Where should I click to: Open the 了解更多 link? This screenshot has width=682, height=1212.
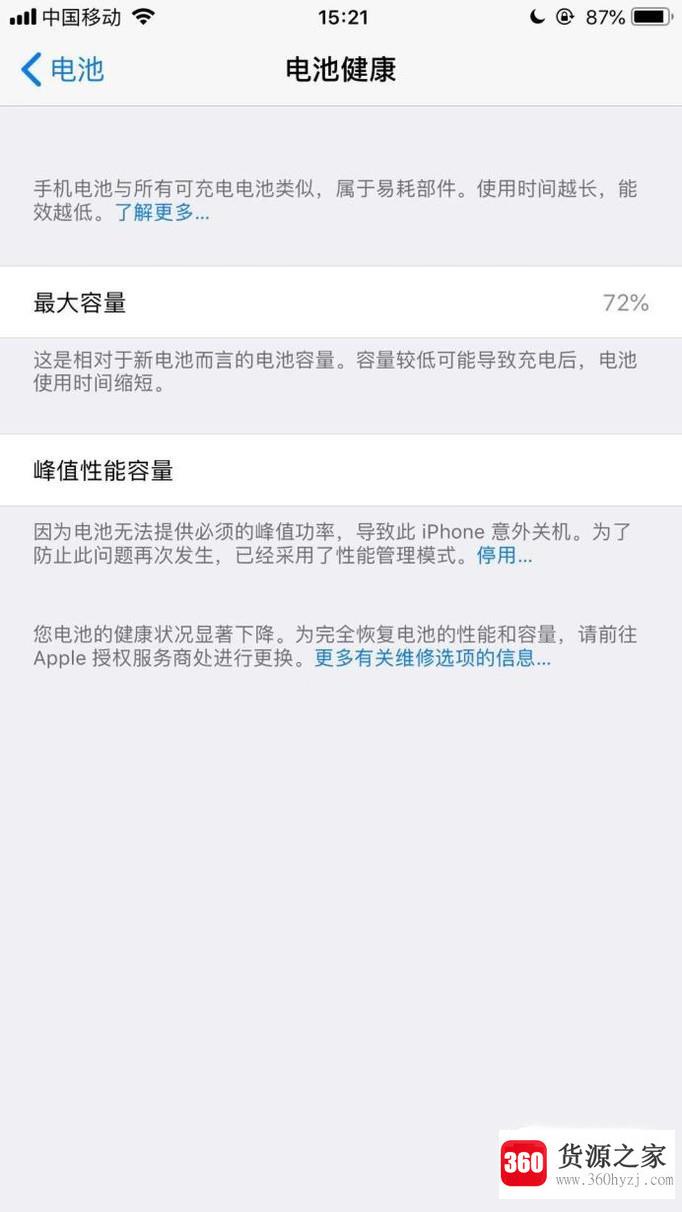pyautogui.click(x=162, y=213)
